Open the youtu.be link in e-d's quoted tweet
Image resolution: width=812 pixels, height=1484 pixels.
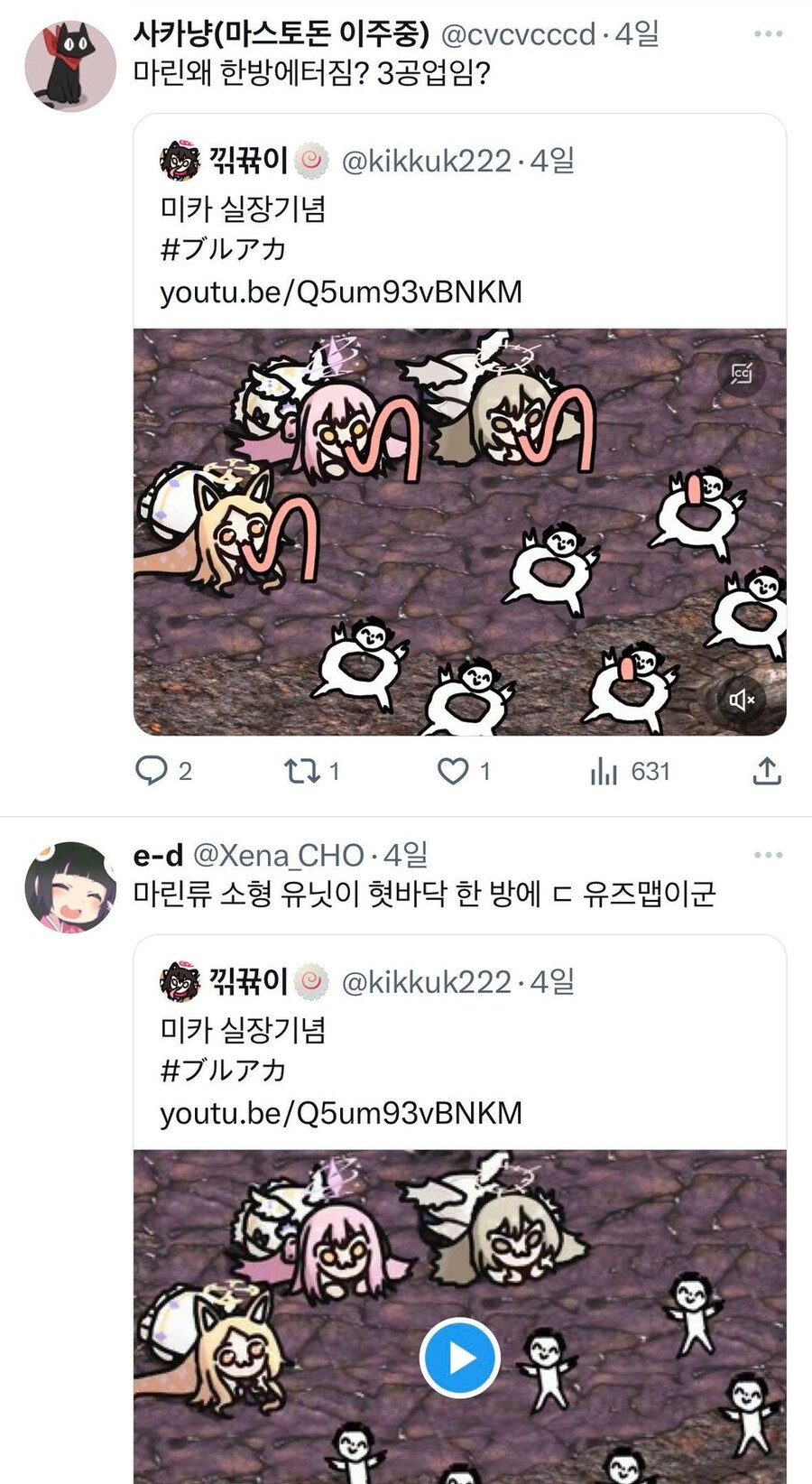click(341, 1113)
